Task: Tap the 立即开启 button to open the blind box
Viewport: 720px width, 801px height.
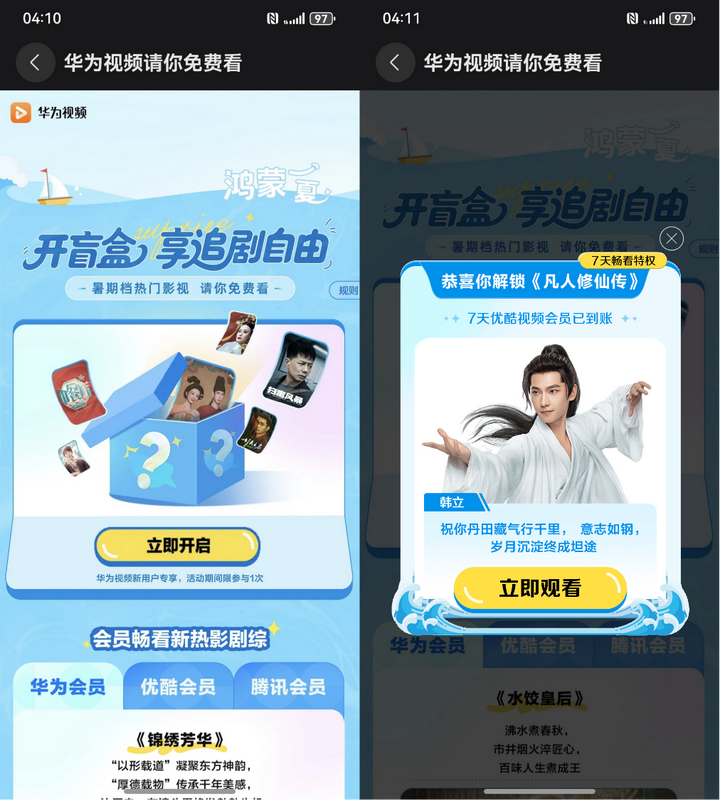Action: point(178,546)
